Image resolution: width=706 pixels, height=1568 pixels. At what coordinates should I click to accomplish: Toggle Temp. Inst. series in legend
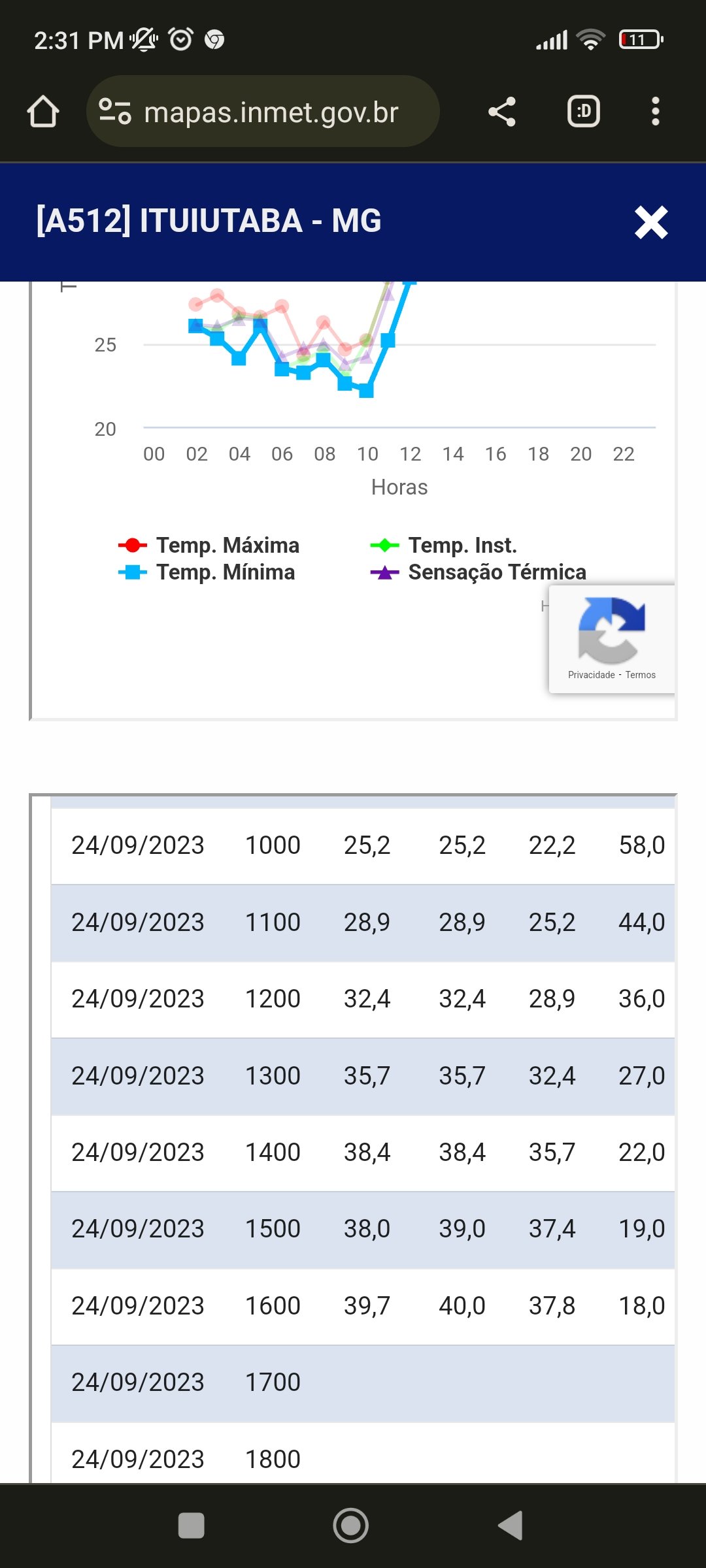[443, 545]
